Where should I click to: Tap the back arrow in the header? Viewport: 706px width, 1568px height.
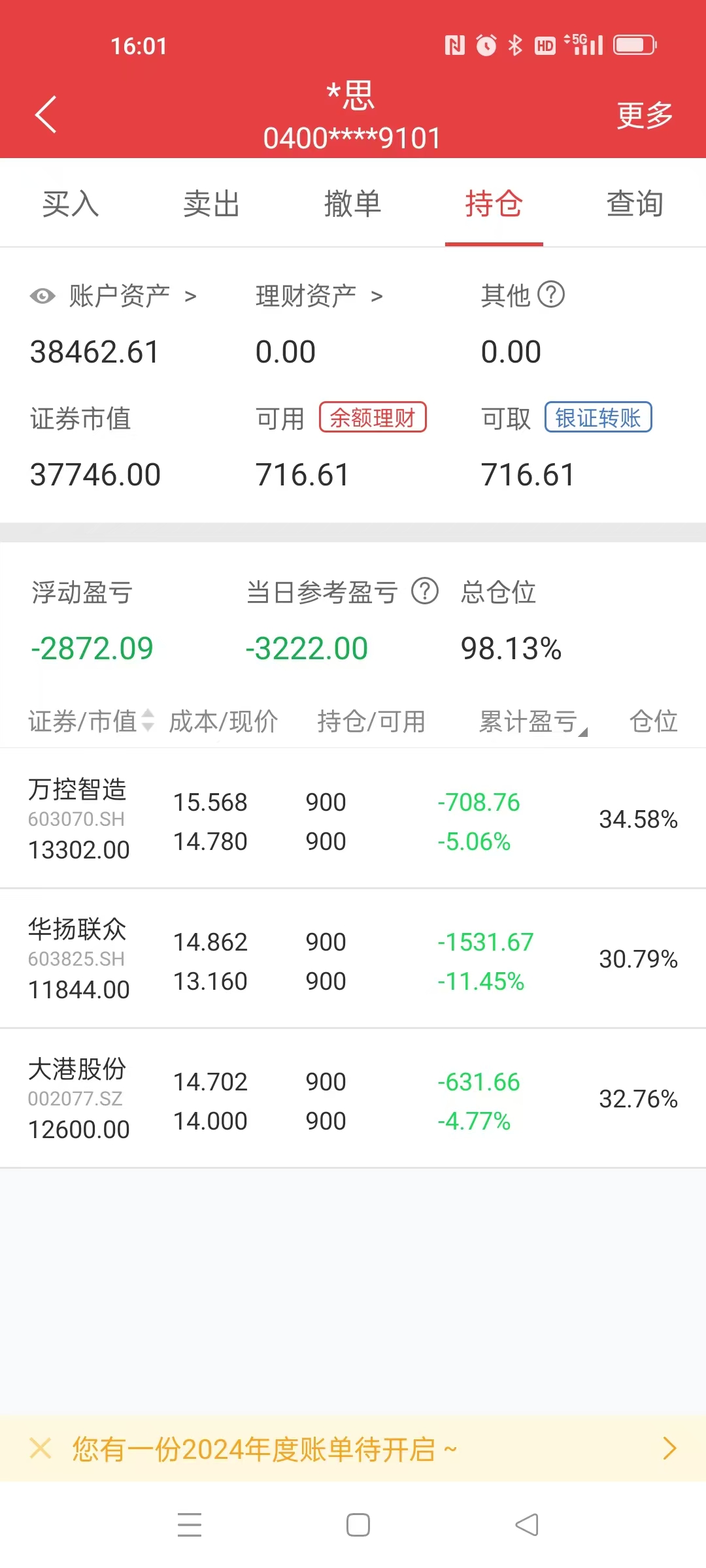(x=45, y=114)
